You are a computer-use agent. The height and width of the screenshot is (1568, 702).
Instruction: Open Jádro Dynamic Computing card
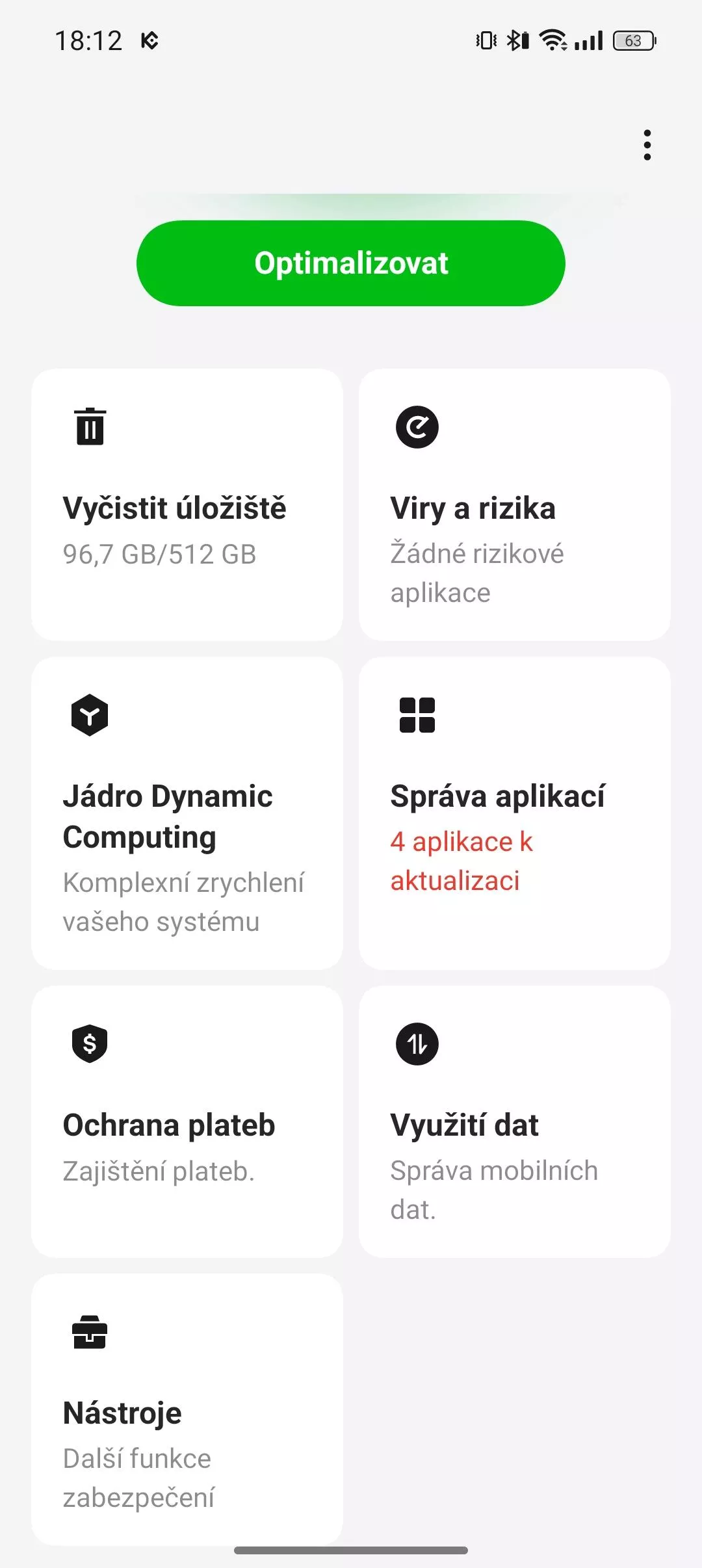(x=187, y=813)
